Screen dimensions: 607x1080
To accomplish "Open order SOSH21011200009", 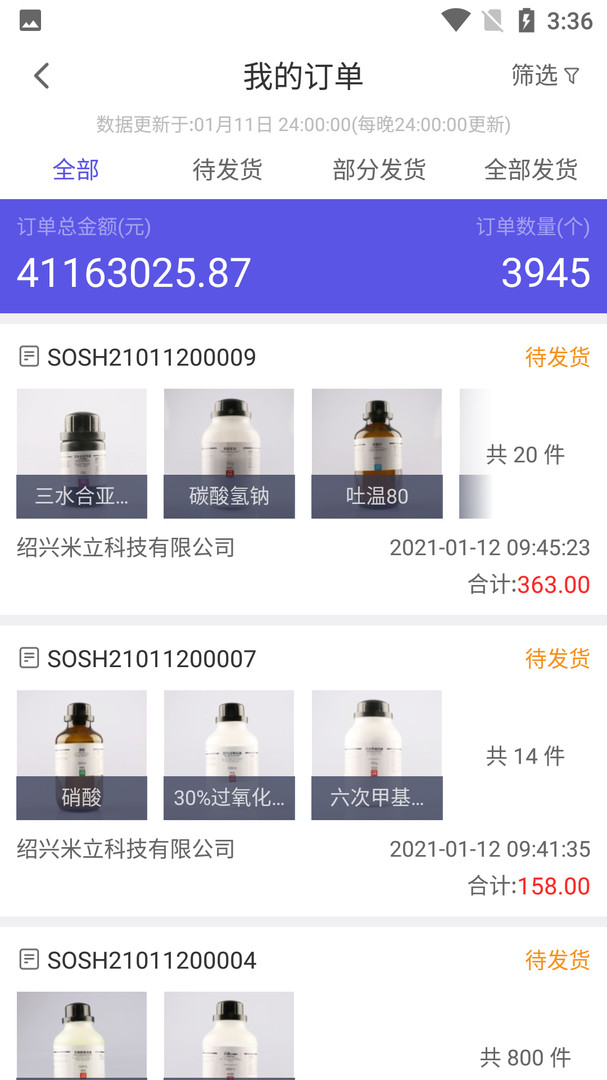I will click(152, 357).
